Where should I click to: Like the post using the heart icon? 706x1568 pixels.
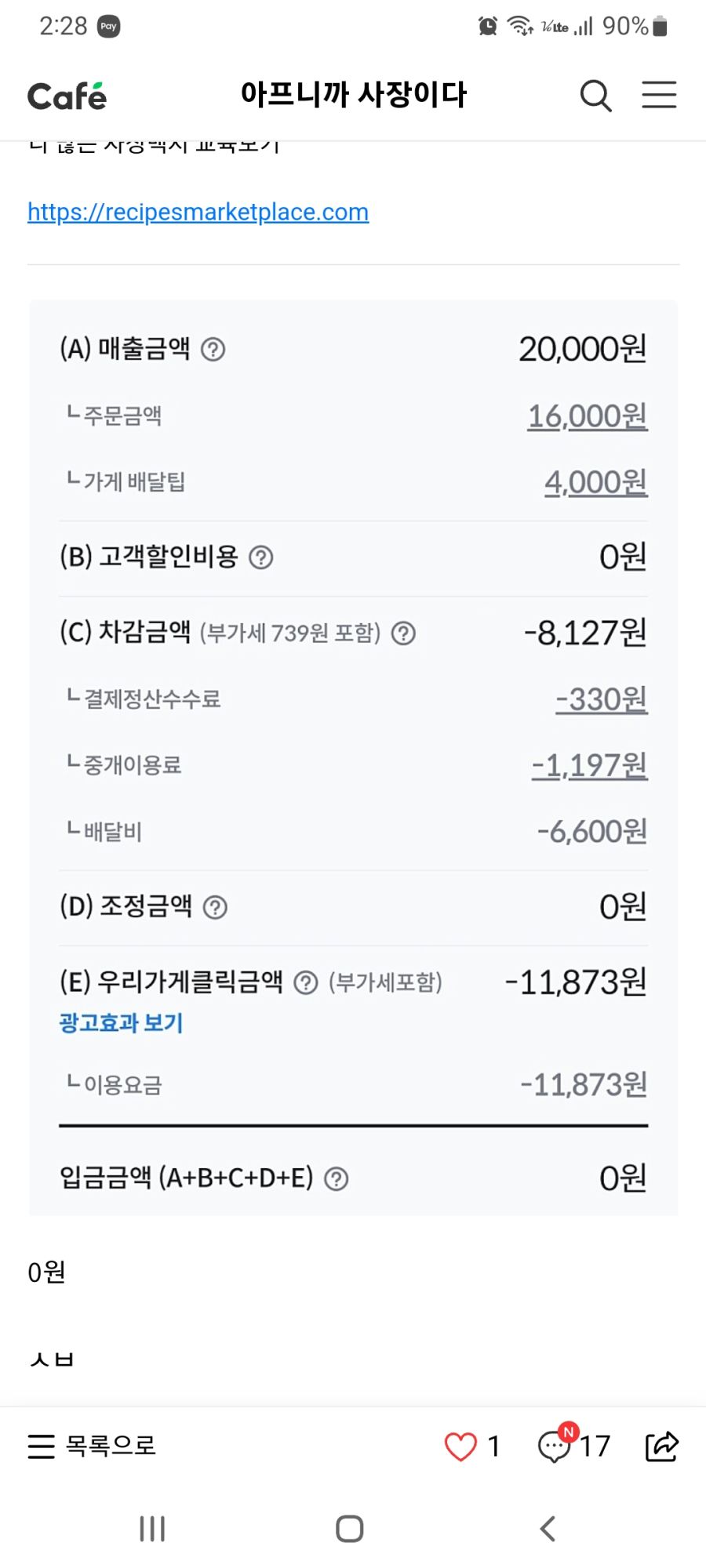(x=460, y=1445)
